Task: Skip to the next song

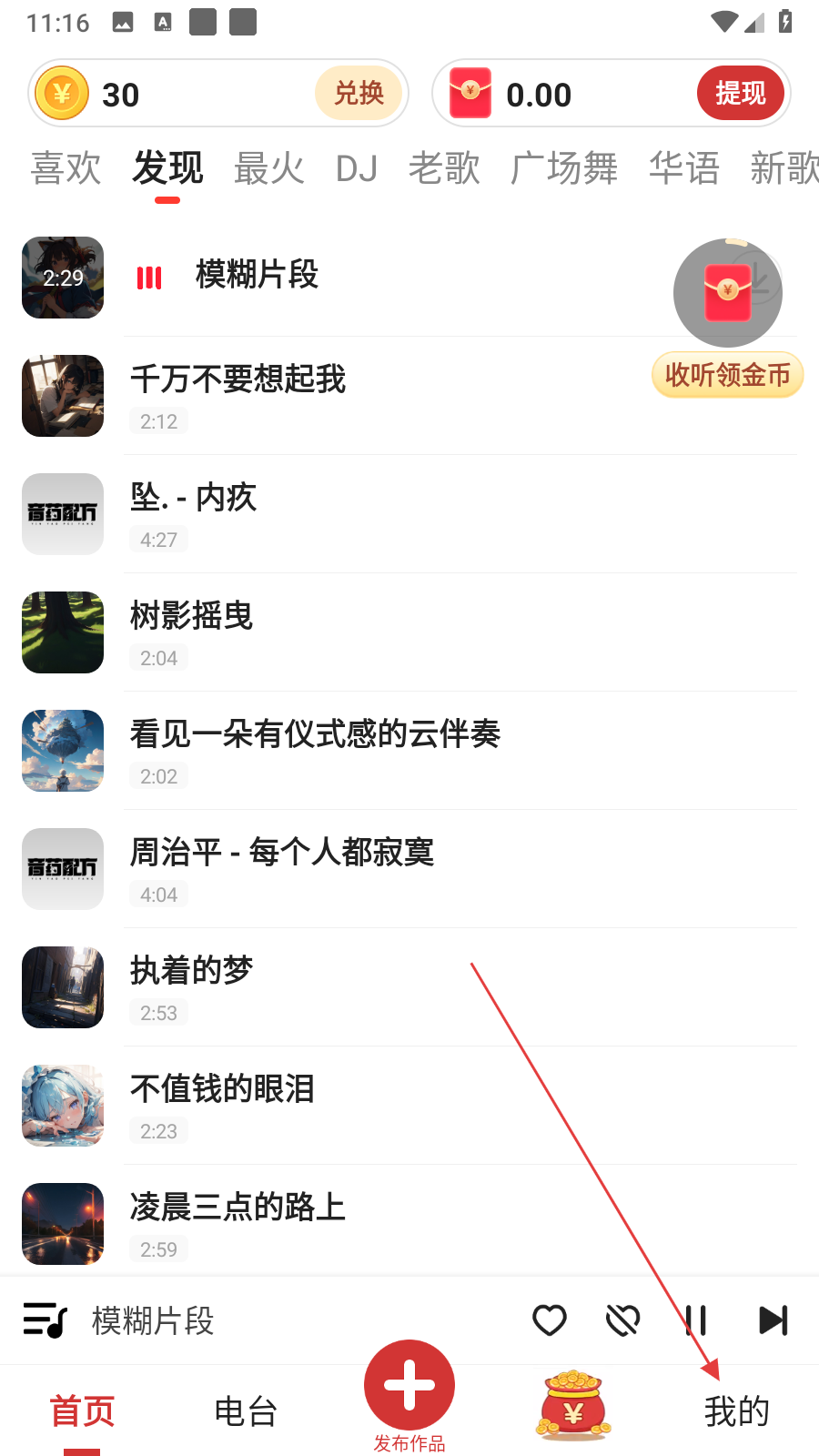Action: tap(773, 1320)
